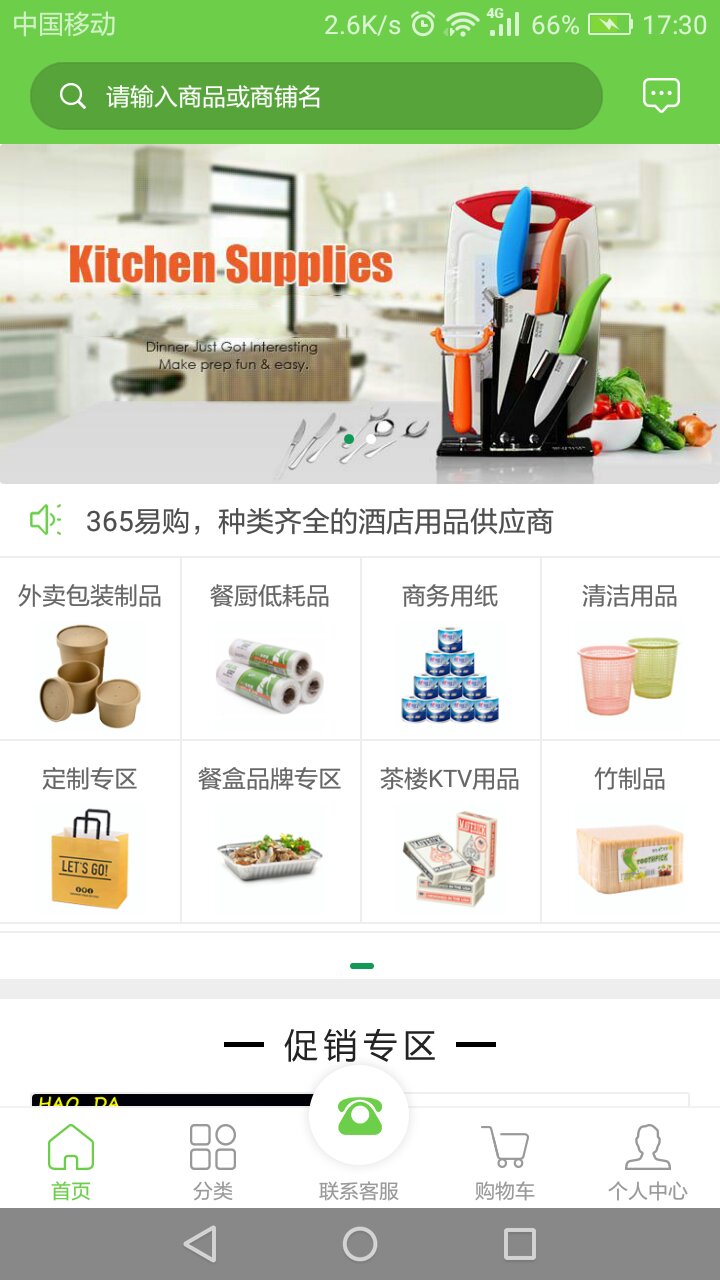Switch to 定制专区 section
This screenshot has width=720, height=1280.
coord(90,832)
